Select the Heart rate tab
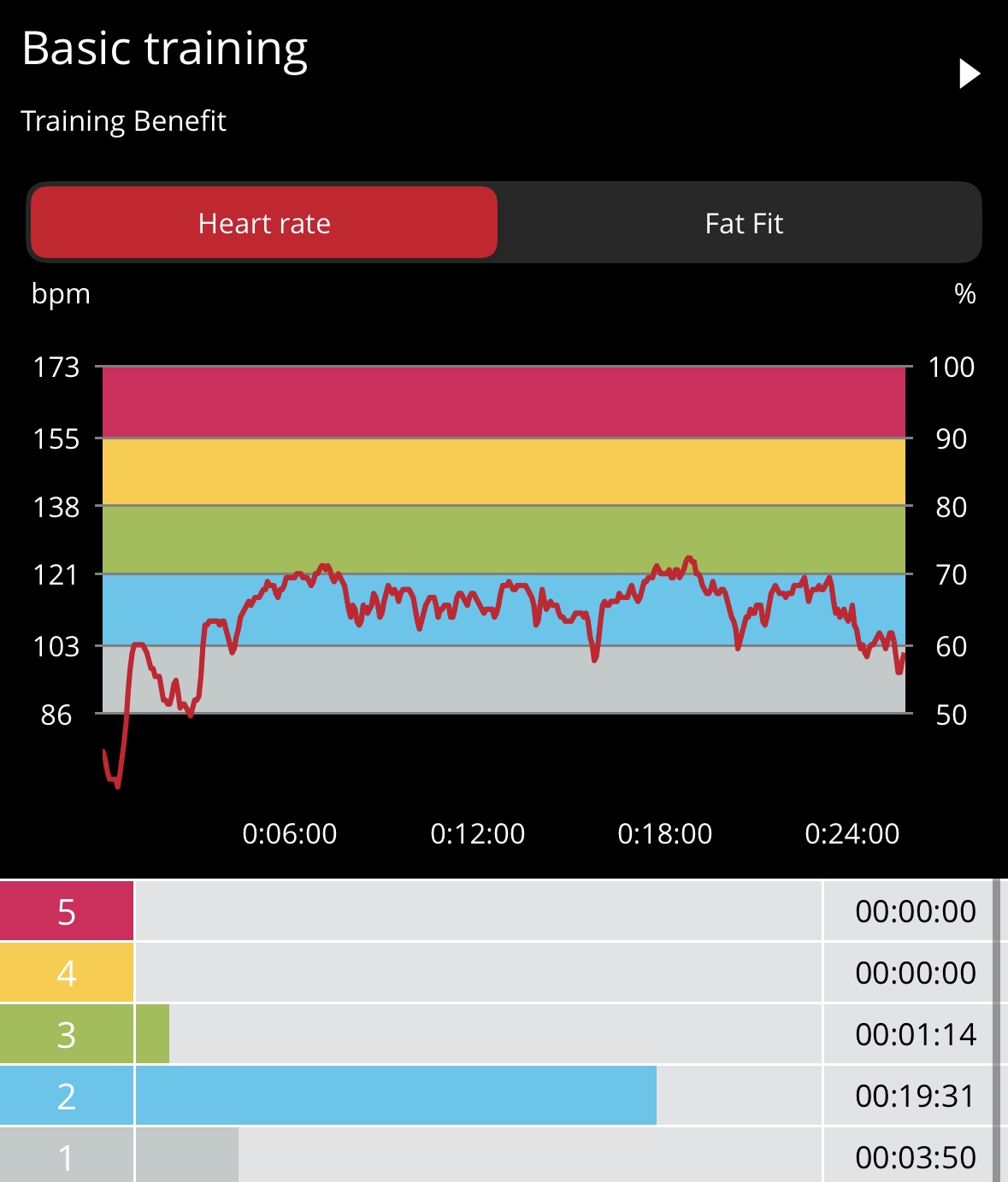The width and height of the screenshot is (1008, 1182). tap(264, 223)
